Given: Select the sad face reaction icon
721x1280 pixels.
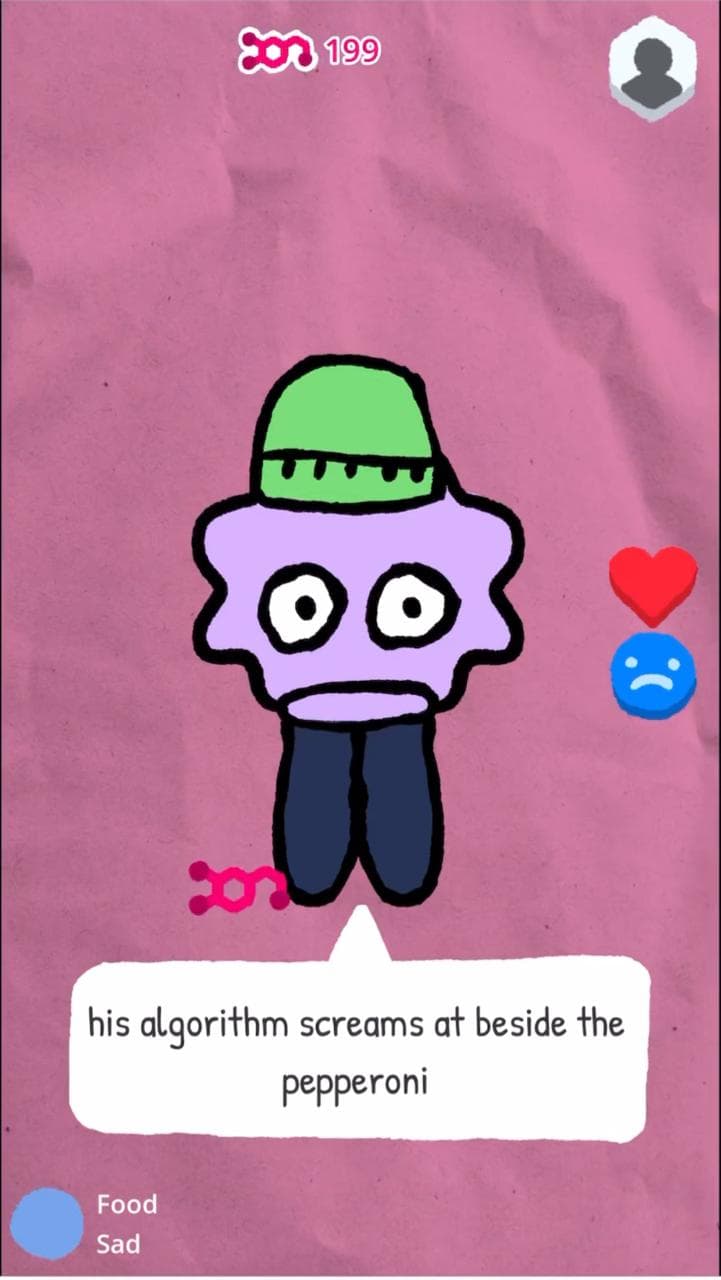Looking at the screenshot, I should tap(654, 675).
